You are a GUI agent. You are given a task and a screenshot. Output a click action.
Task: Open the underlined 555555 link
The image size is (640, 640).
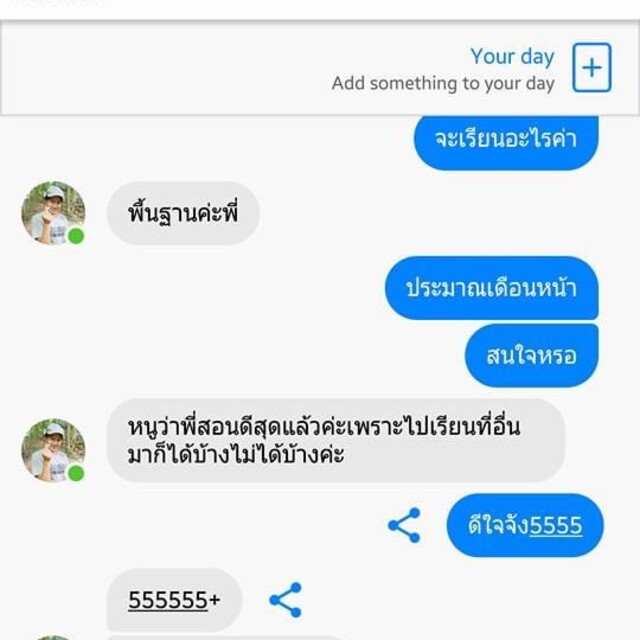(167, 600)
